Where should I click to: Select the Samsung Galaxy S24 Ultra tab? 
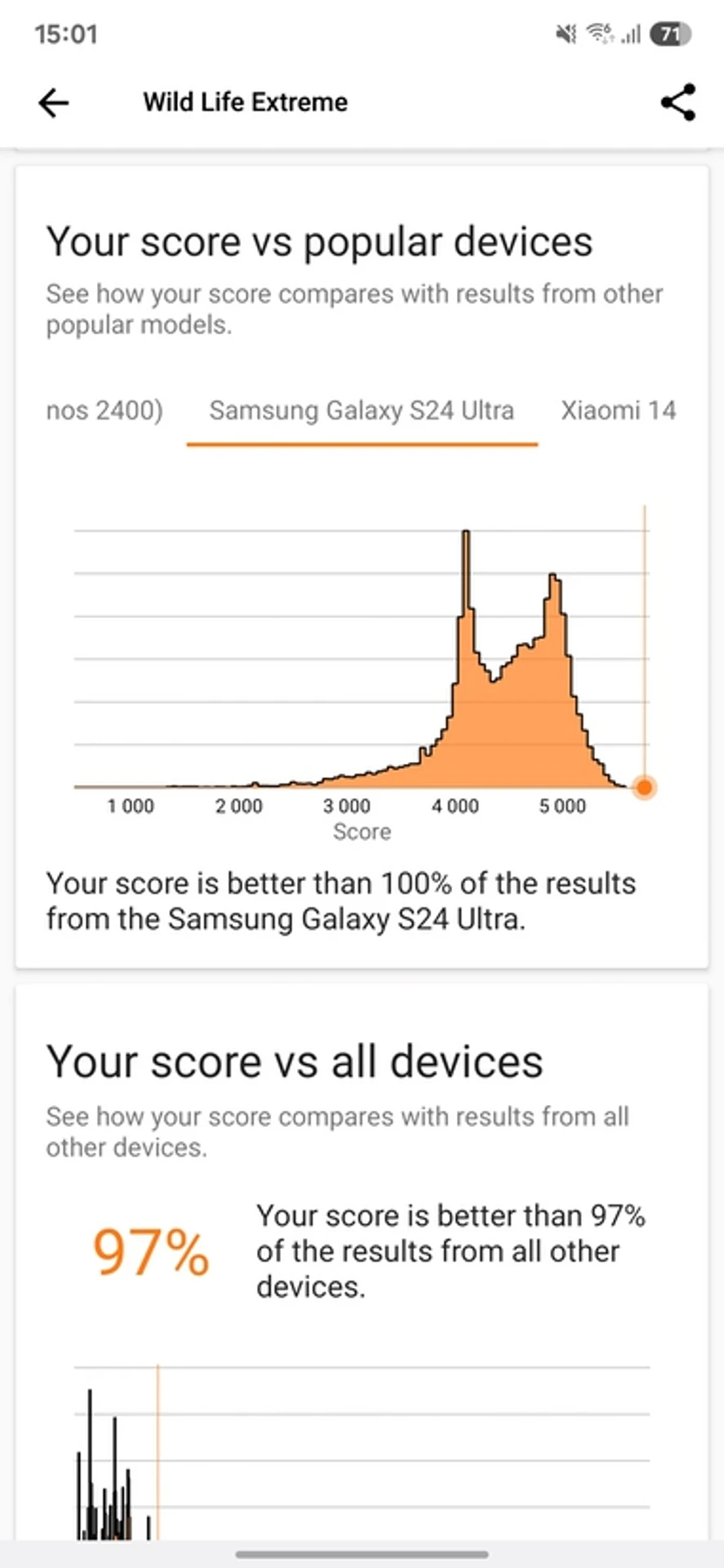[362, 410]
